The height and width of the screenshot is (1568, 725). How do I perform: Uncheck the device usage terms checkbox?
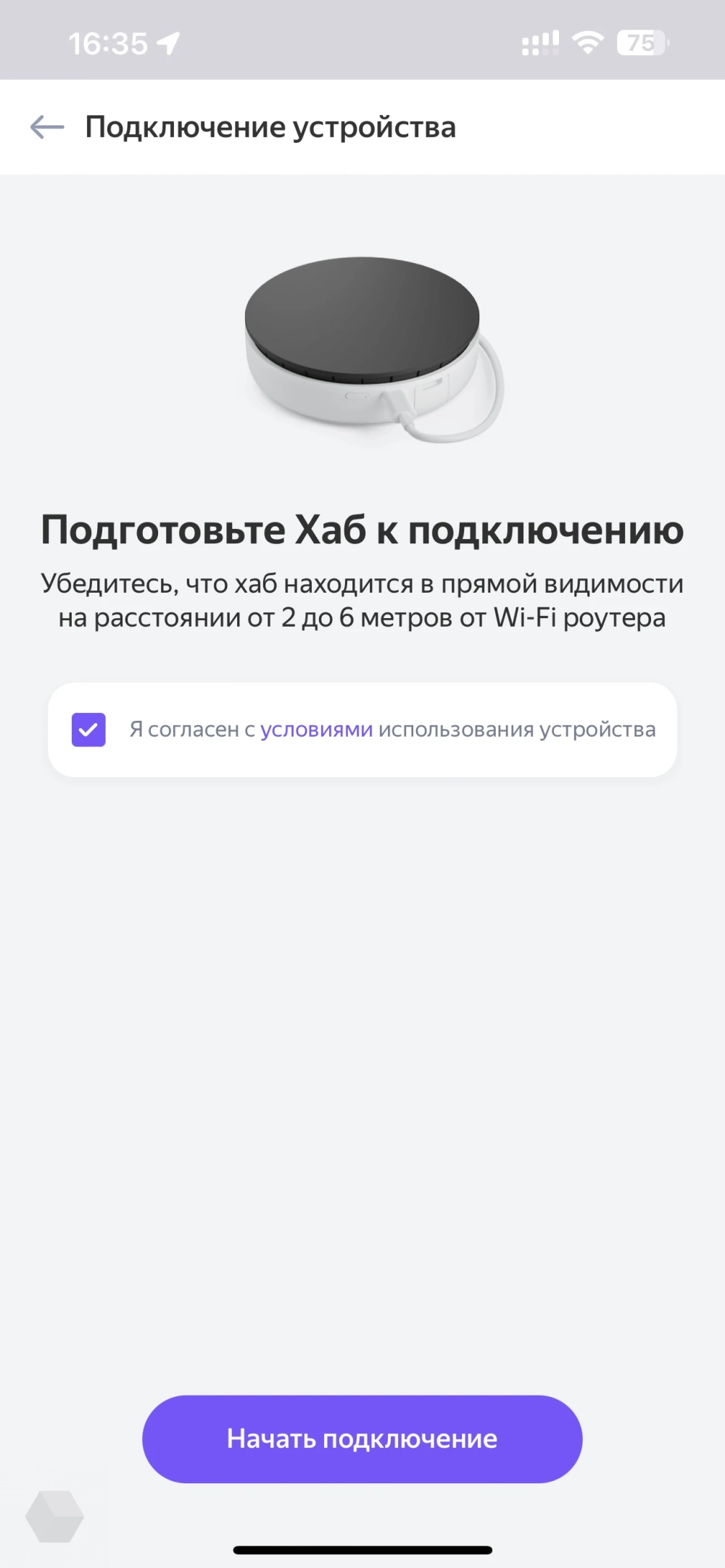88,730
